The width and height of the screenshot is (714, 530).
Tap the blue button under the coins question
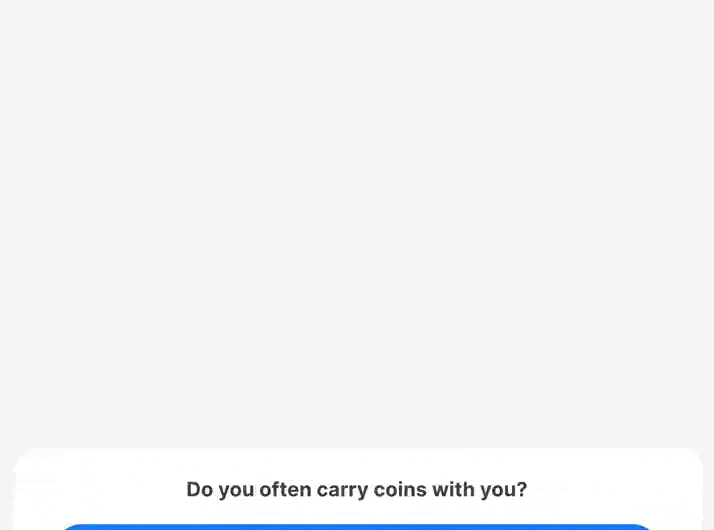(x=357, y=526)
